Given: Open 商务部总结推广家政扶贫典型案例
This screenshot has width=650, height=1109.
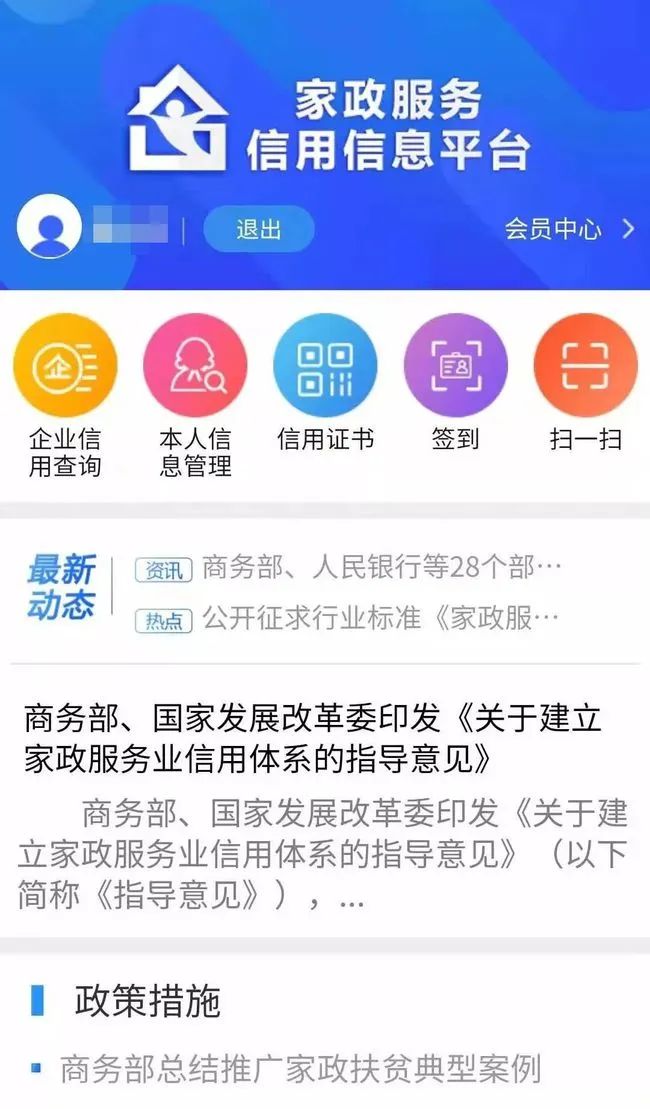Looking at the screenshot, I should pos(300,1068).
